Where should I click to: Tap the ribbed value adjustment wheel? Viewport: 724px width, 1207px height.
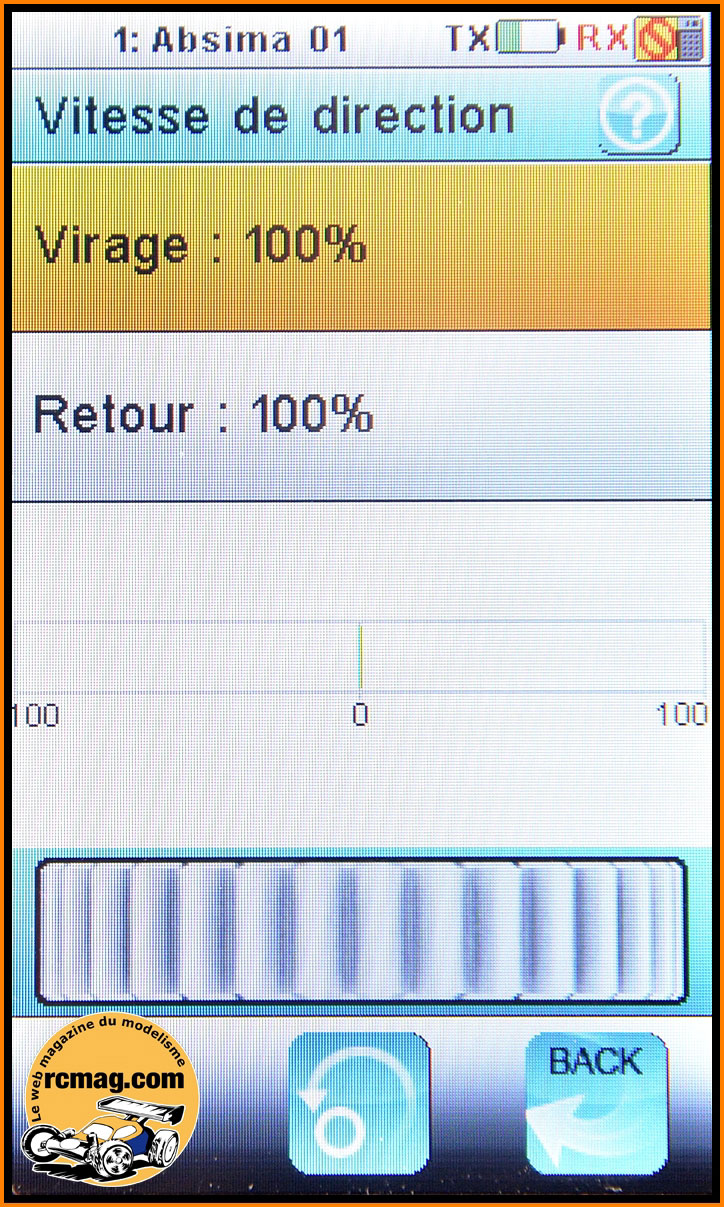coord(362,930)
